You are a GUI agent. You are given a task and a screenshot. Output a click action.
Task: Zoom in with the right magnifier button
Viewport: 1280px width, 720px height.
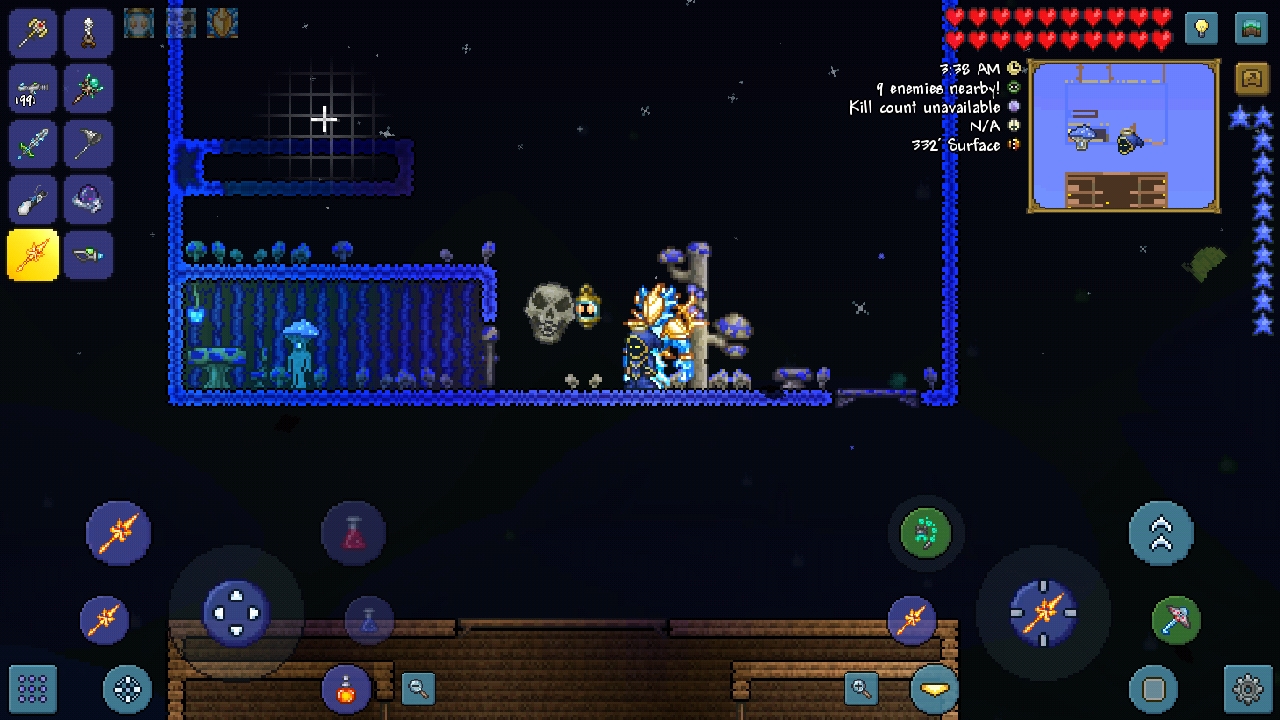point(861,688)
